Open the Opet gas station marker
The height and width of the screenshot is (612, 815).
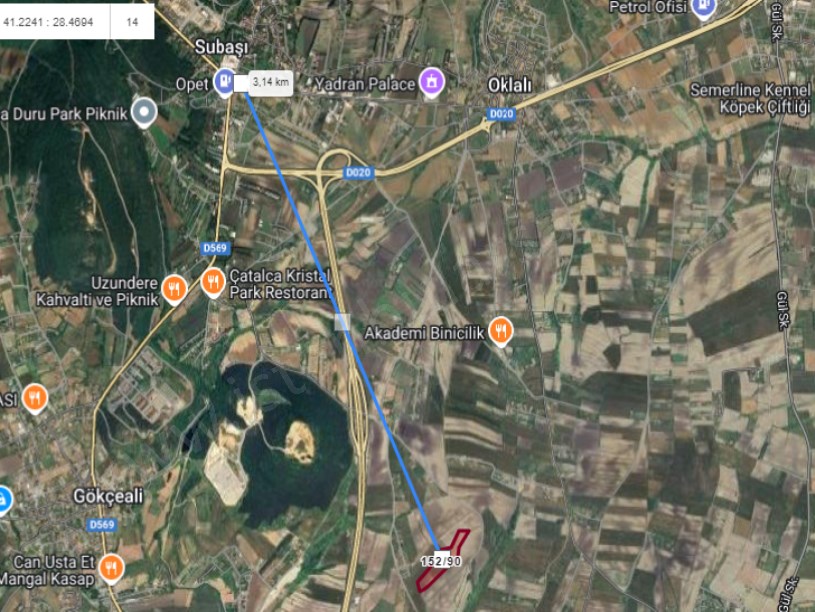(x=224, y=81)
